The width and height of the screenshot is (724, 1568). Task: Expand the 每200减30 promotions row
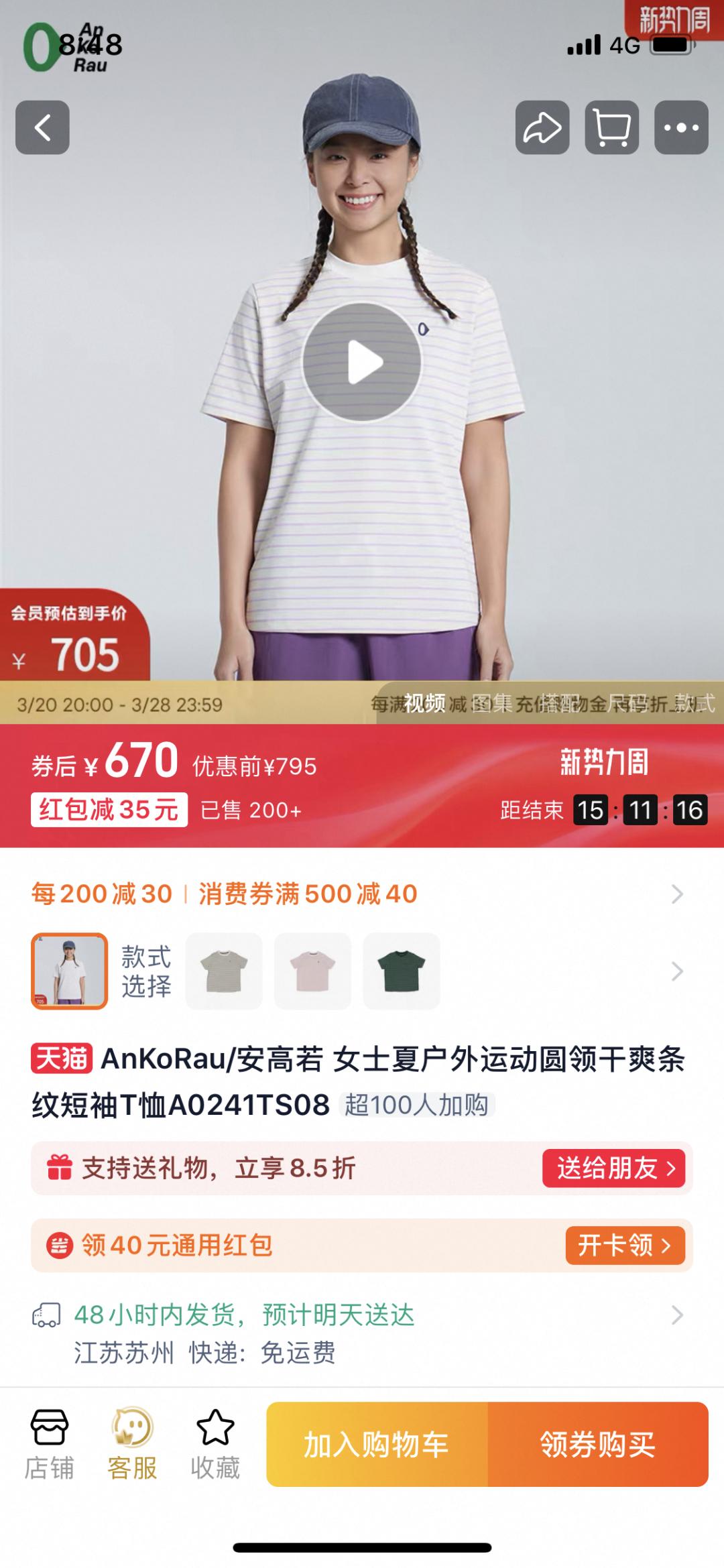677,894
